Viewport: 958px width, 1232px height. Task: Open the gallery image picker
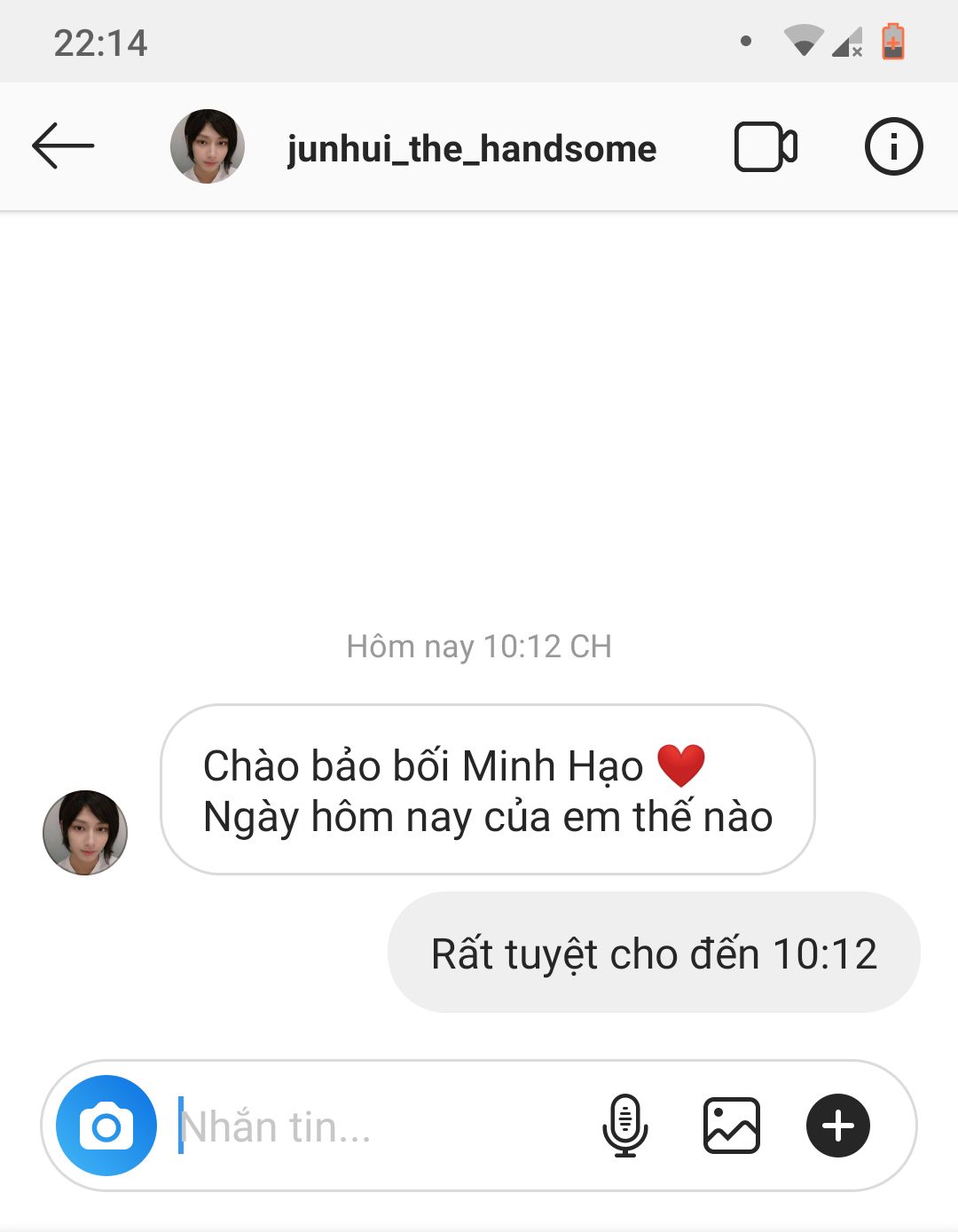point(731,1126)
